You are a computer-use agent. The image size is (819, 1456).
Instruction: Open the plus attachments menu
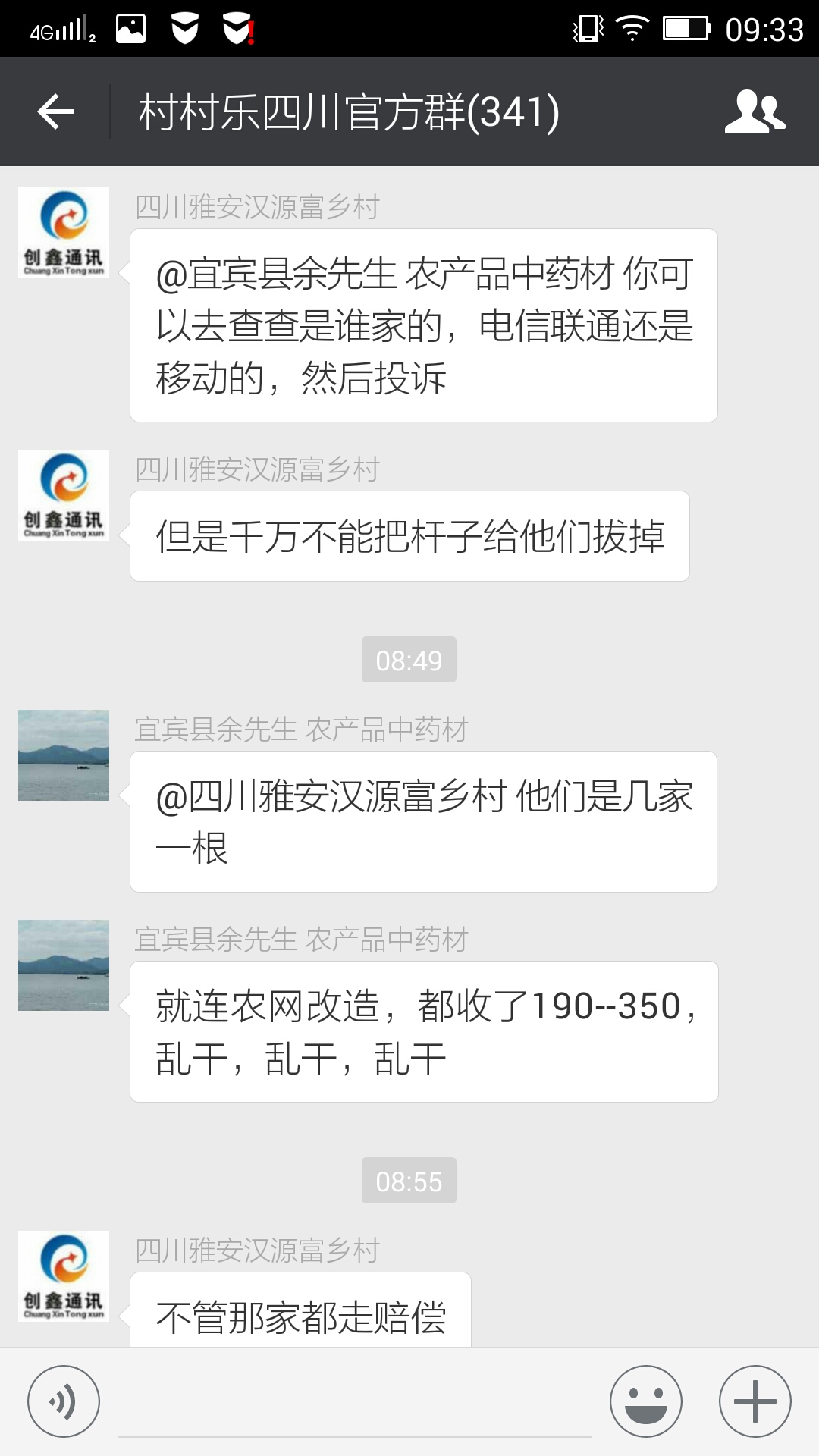pyautogui.click(x=755, y=1401)
